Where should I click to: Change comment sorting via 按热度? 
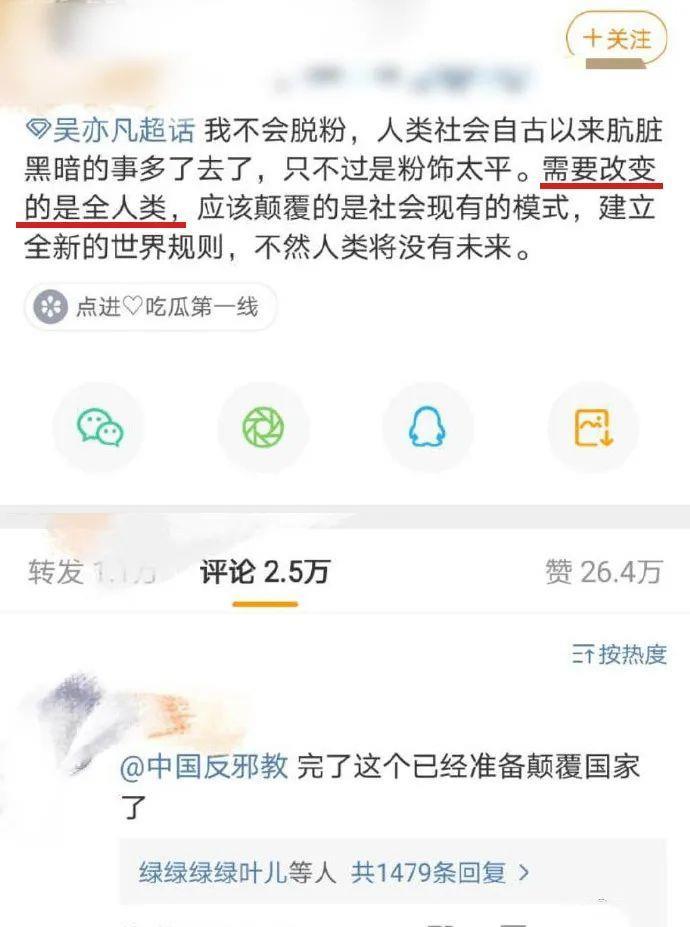coord(620,654)
